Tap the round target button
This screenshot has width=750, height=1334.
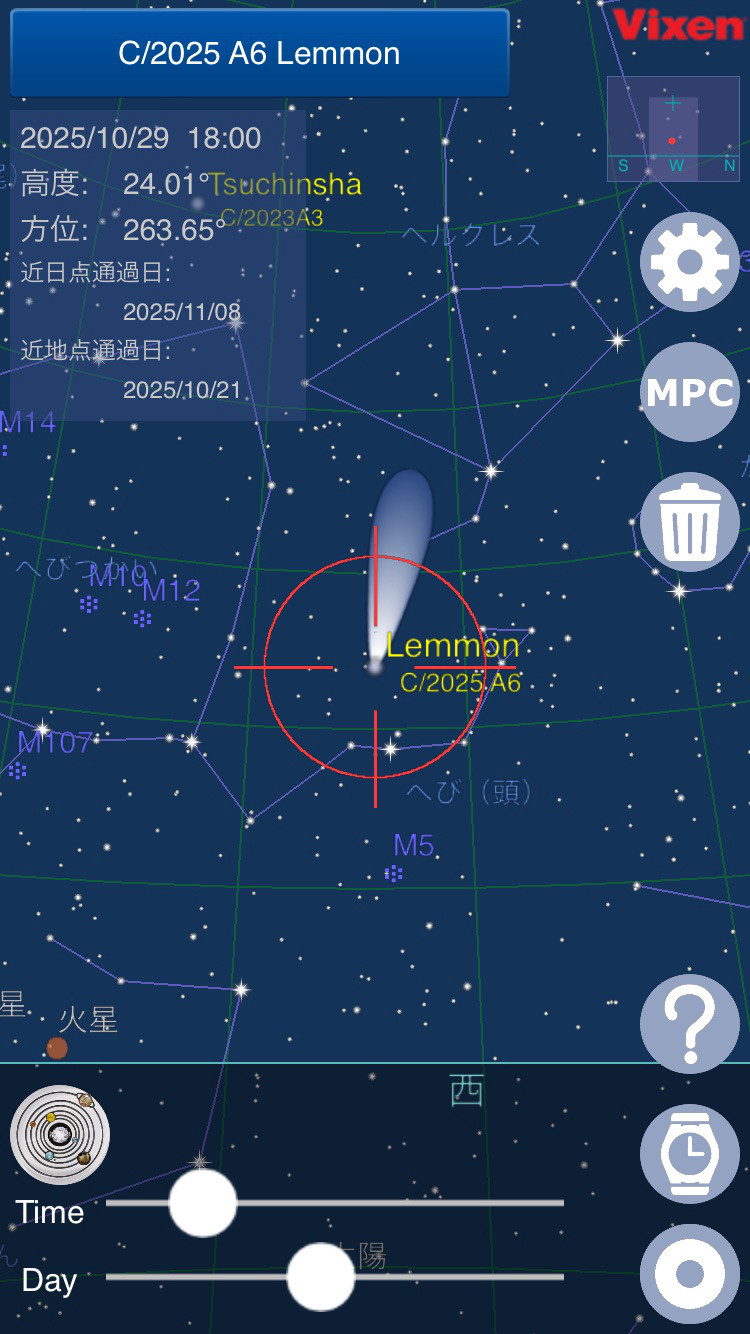689,1274
